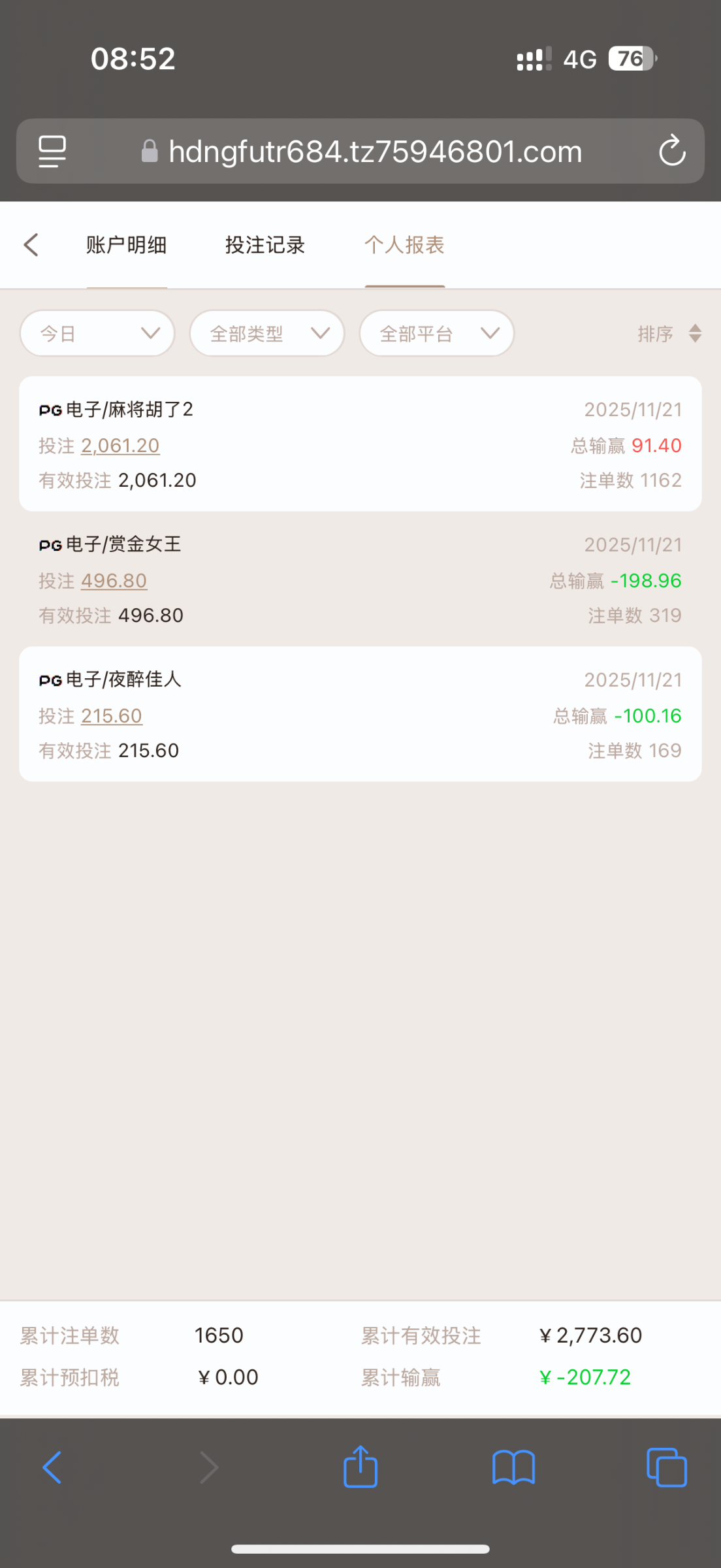This screenshot has width=721, height=1568.
Task: Open the 215.60 bet link for 夜醉佳人
Action: pyautogui.click(x=111, y=716)
